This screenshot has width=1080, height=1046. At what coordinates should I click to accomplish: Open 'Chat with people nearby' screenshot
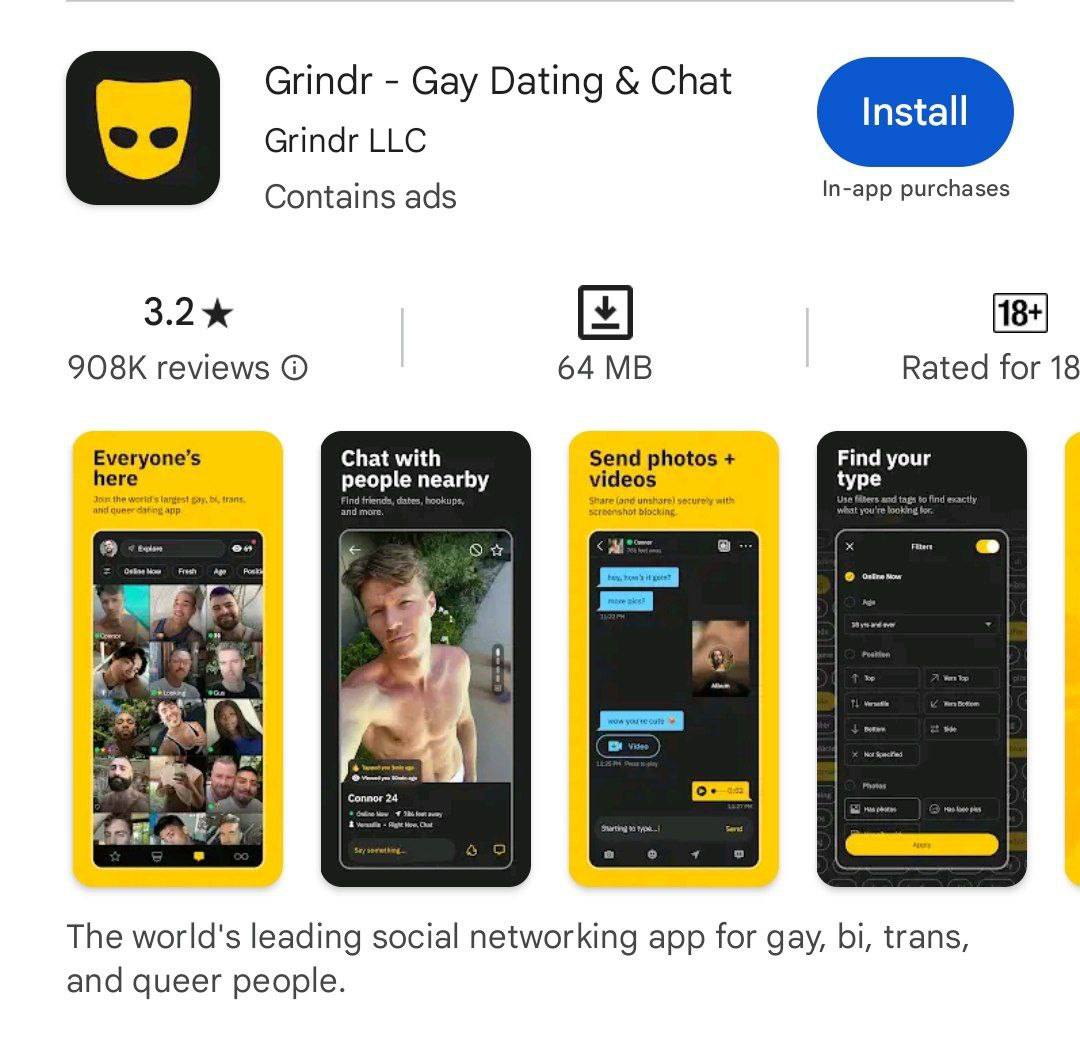[425, 658]
